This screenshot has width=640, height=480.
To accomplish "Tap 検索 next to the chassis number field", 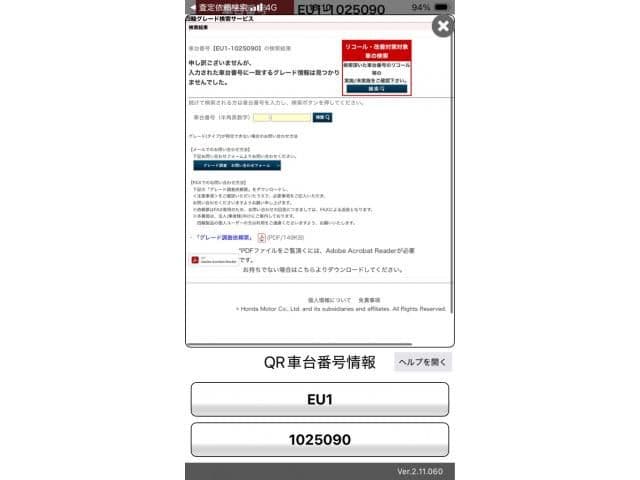I will [323, 117].
